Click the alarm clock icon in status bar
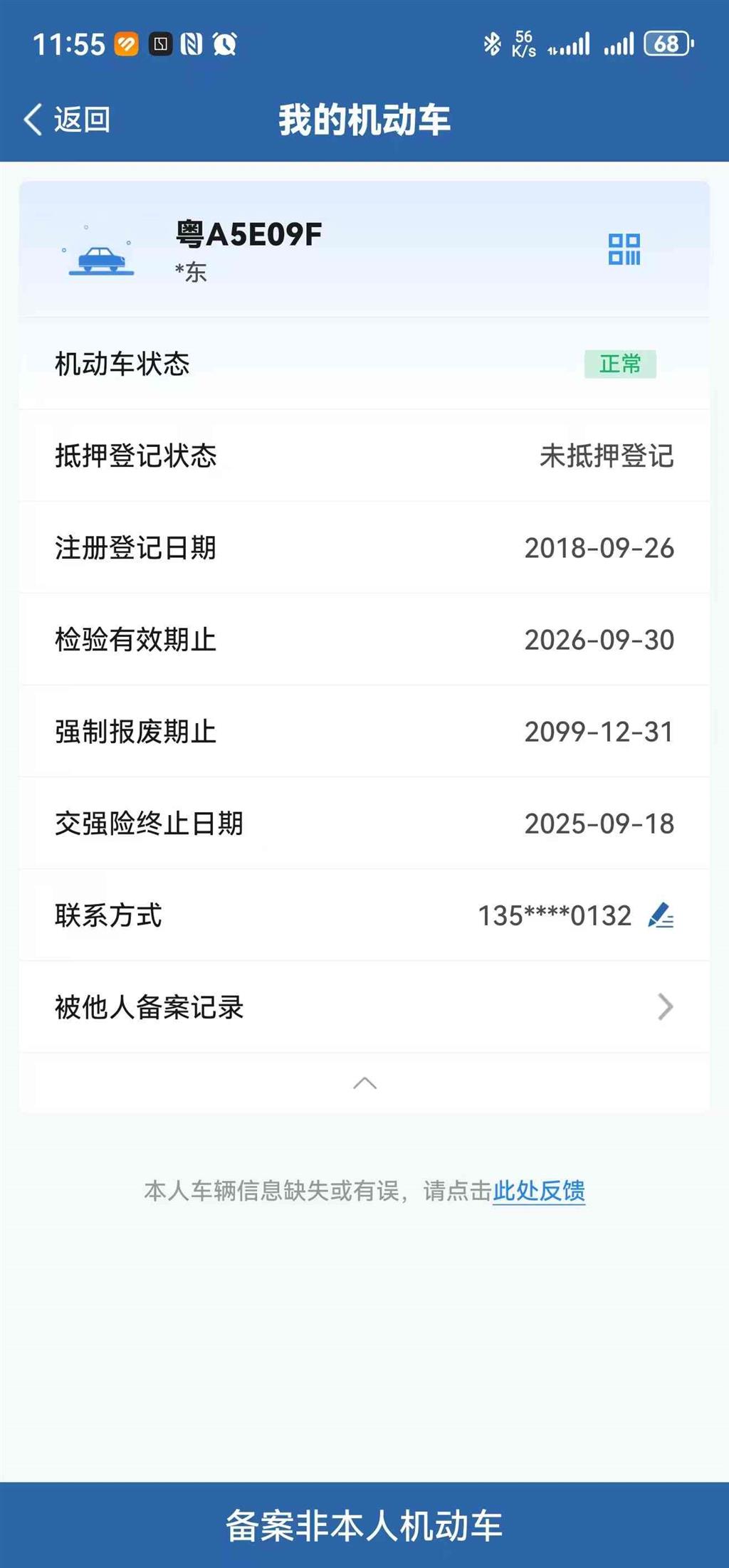729x1568 pixels. pos(224,44)
